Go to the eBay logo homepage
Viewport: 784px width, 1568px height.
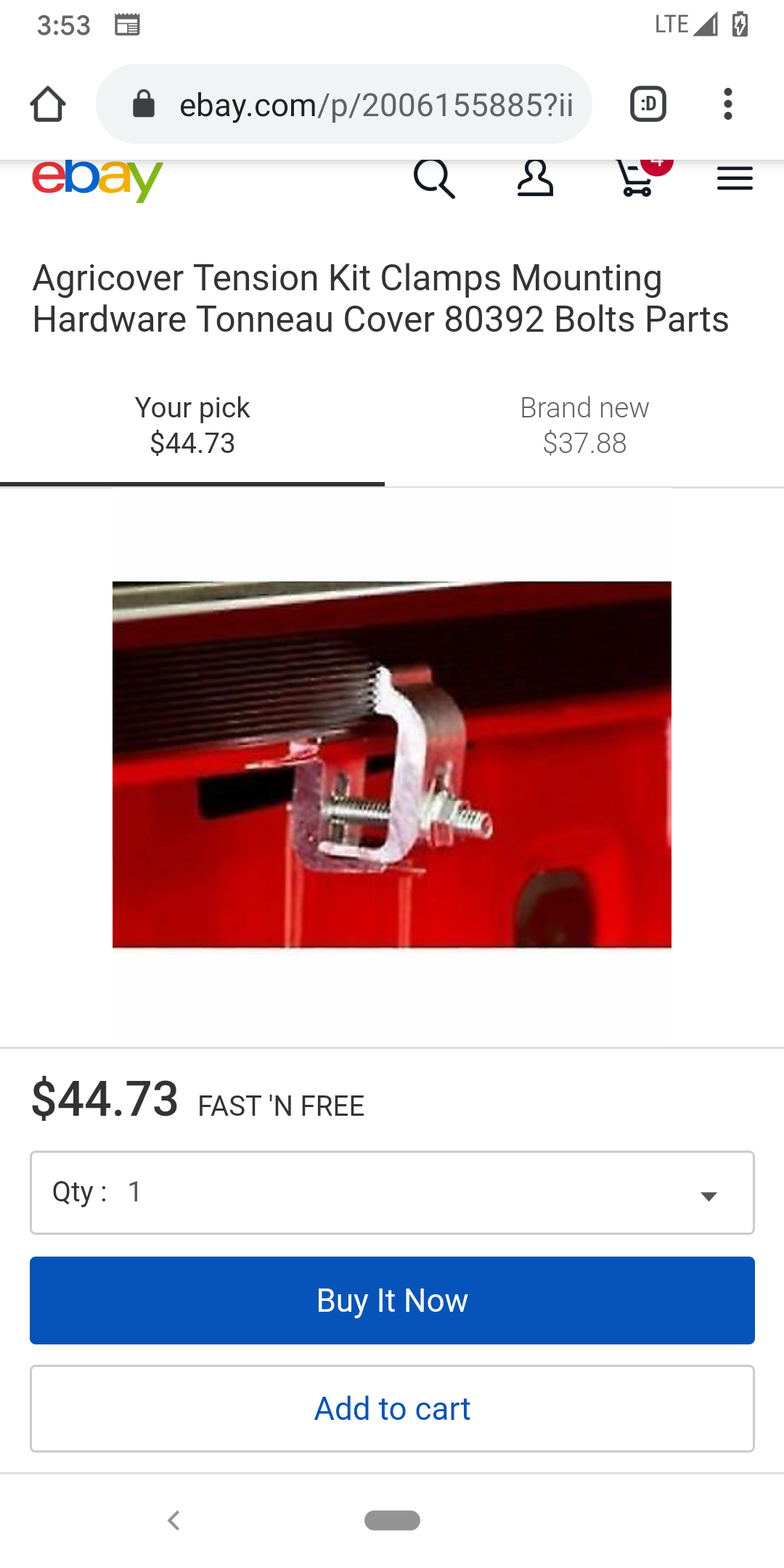pyautogui.click(x=97, y=179)
